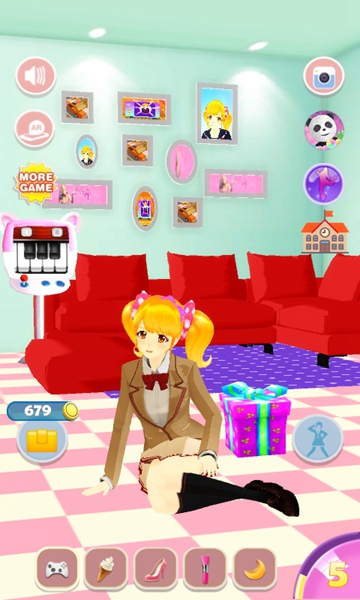Open AR mode
The height and width of the screenshot is (600, 360).
tap(35, 129)
